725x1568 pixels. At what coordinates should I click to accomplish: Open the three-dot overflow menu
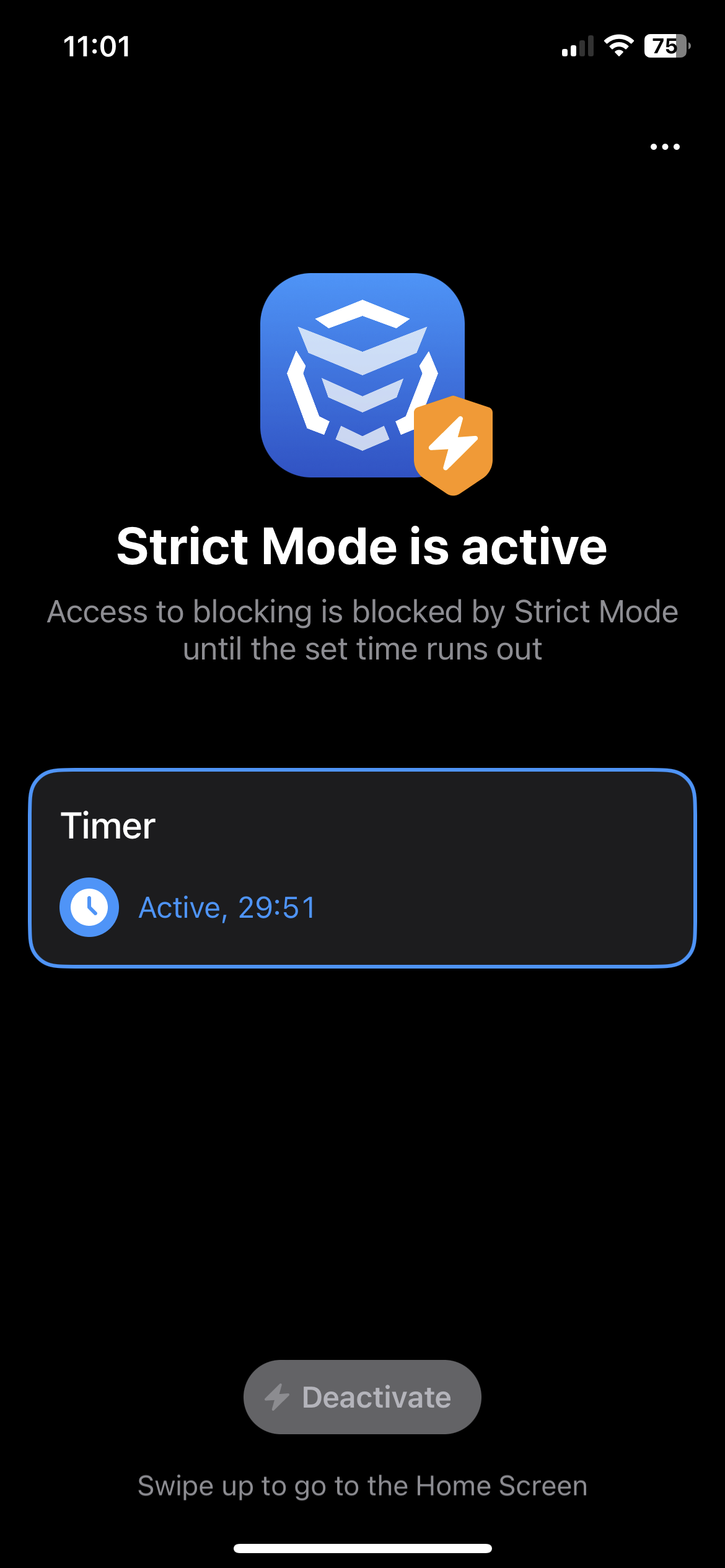point(665,147)
